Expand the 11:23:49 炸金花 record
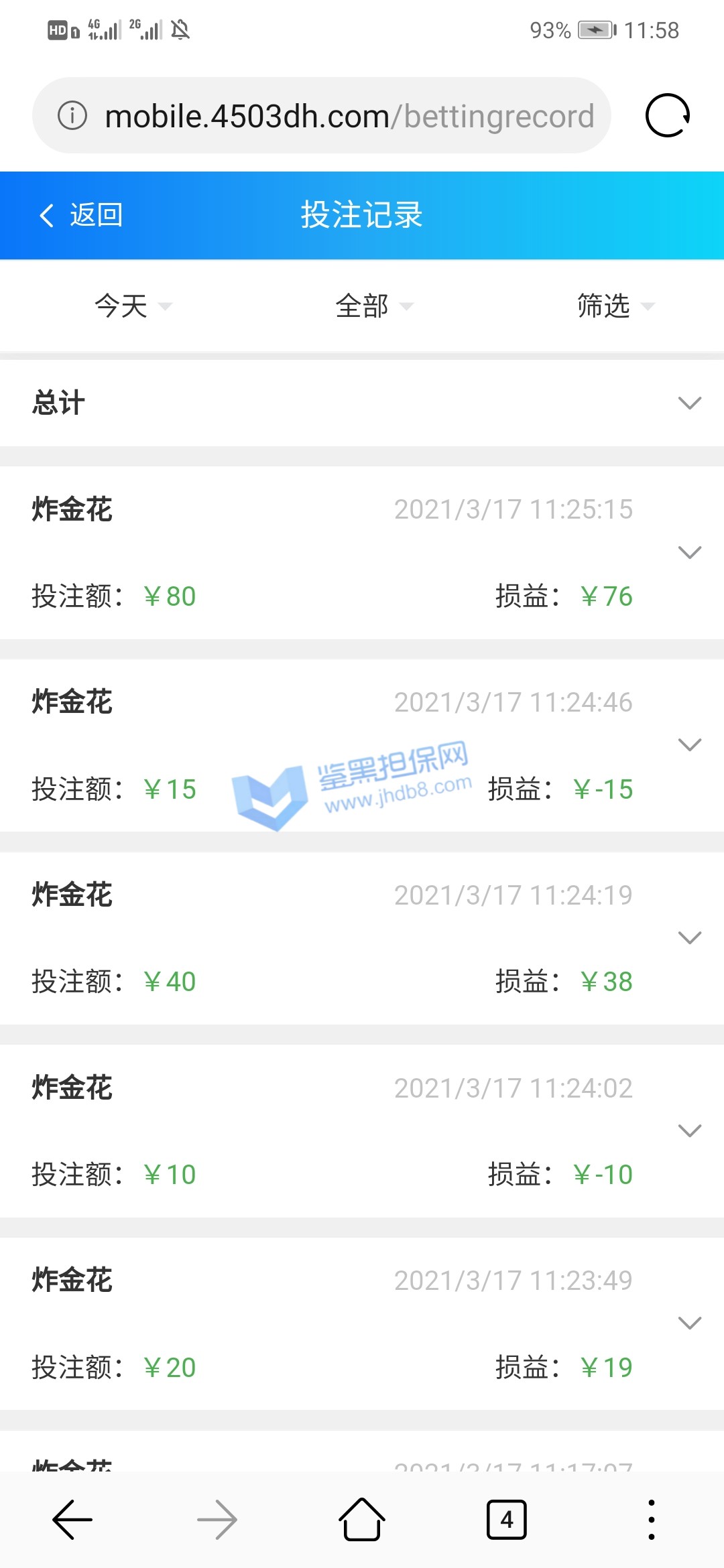724x1568 pixels. (x=689, y=1323)
